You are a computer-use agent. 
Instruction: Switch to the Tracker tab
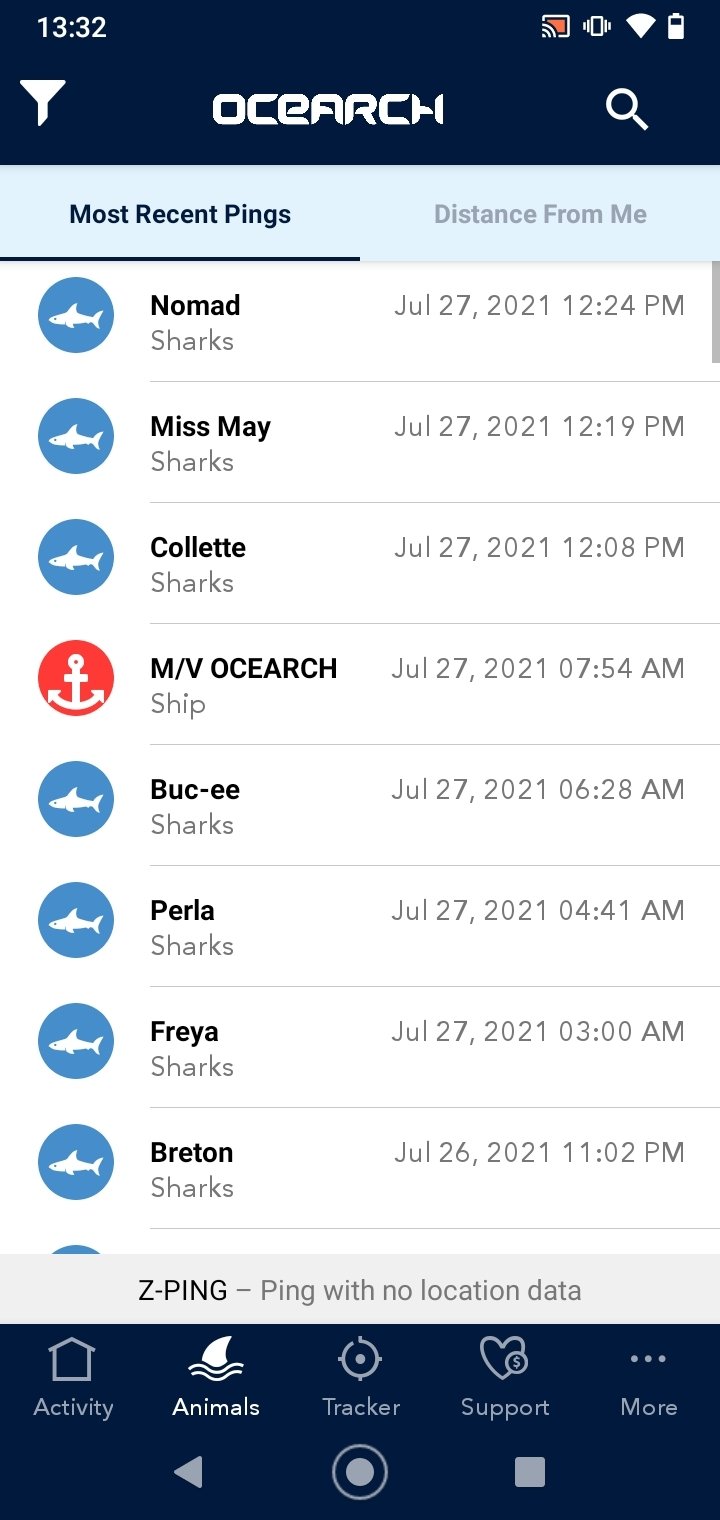361,1380
